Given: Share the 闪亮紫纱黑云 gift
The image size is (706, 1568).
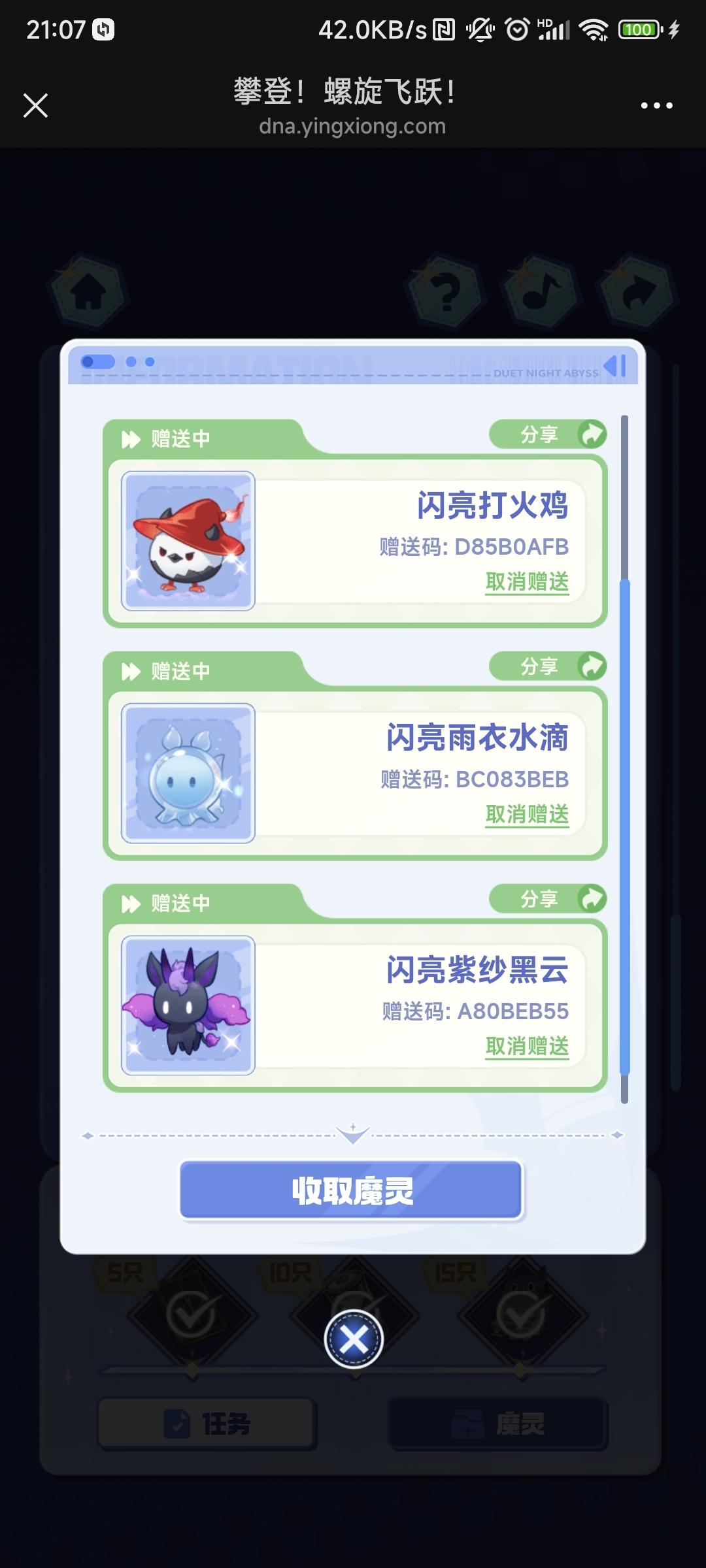Looking at the screenshot, I should click(x=548, y=899).
